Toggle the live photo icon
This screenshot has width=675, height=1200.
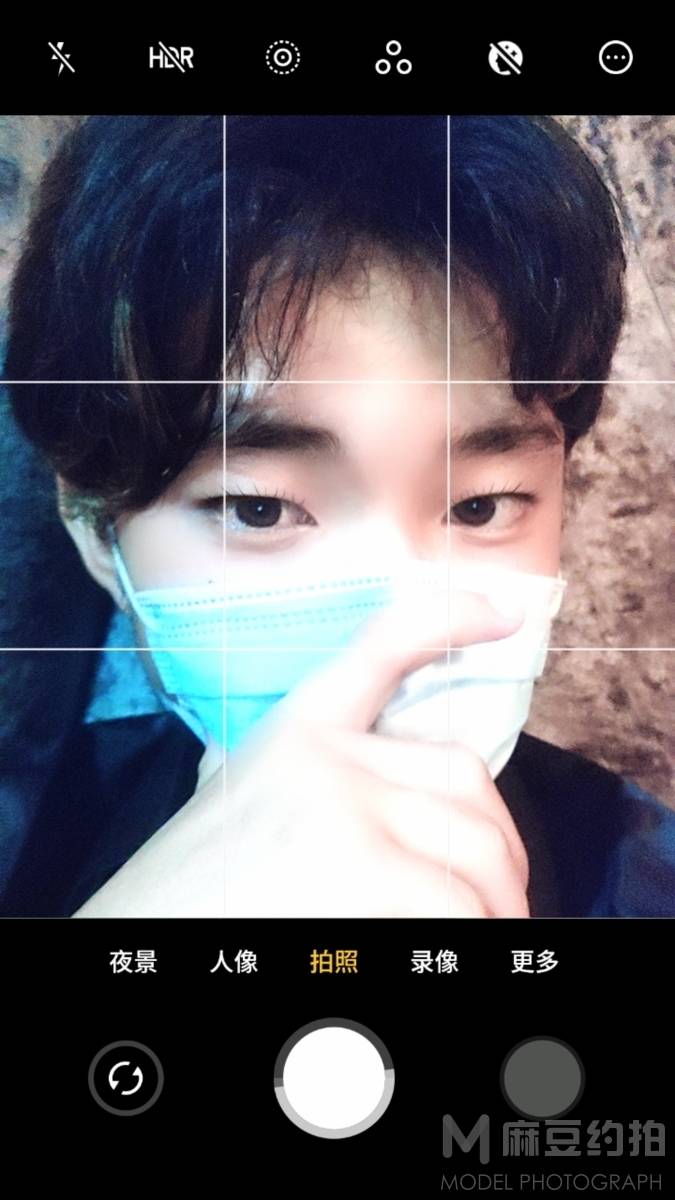point(283,58)
